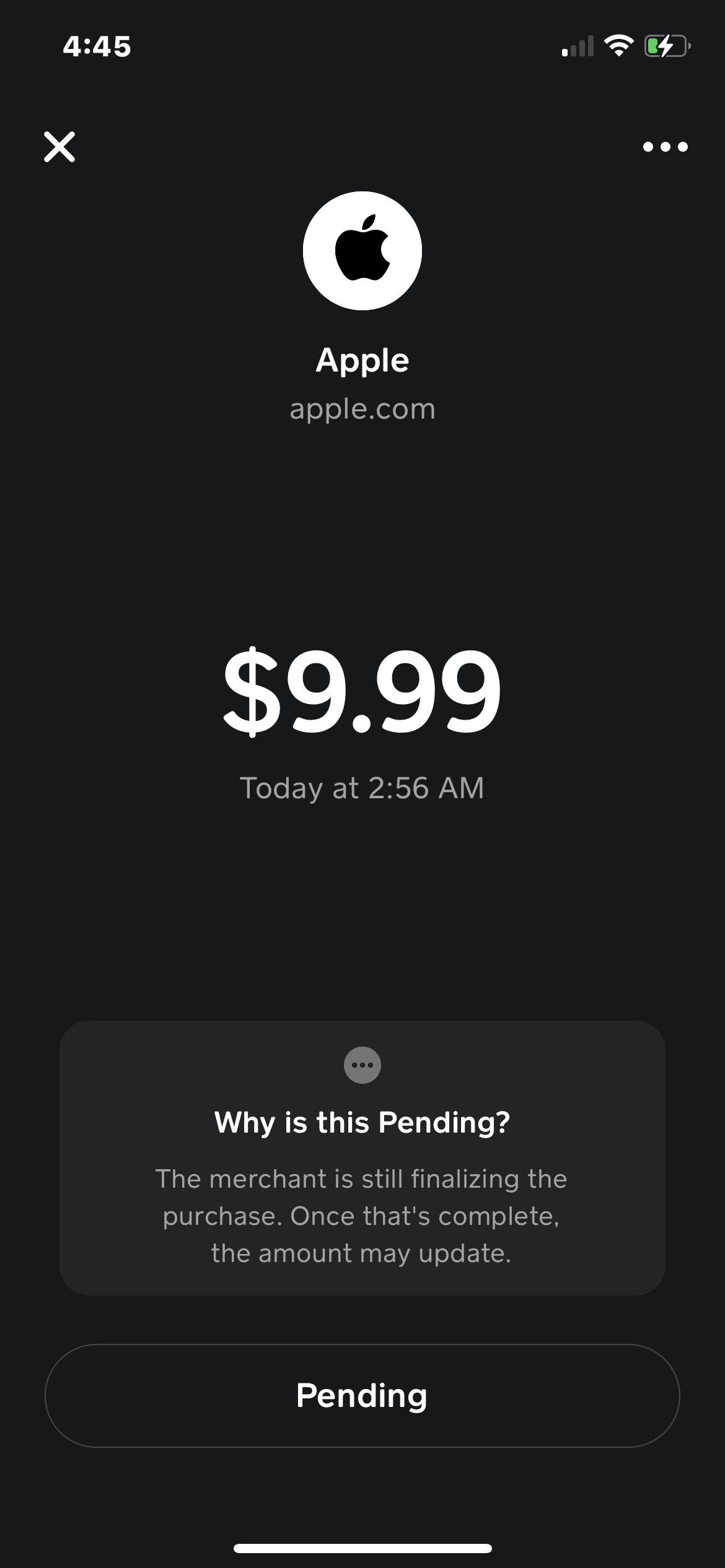The width and height of the screenshot is (725, 1568).
Task: Open the Apple merchant profile icon
Action: 362,251
